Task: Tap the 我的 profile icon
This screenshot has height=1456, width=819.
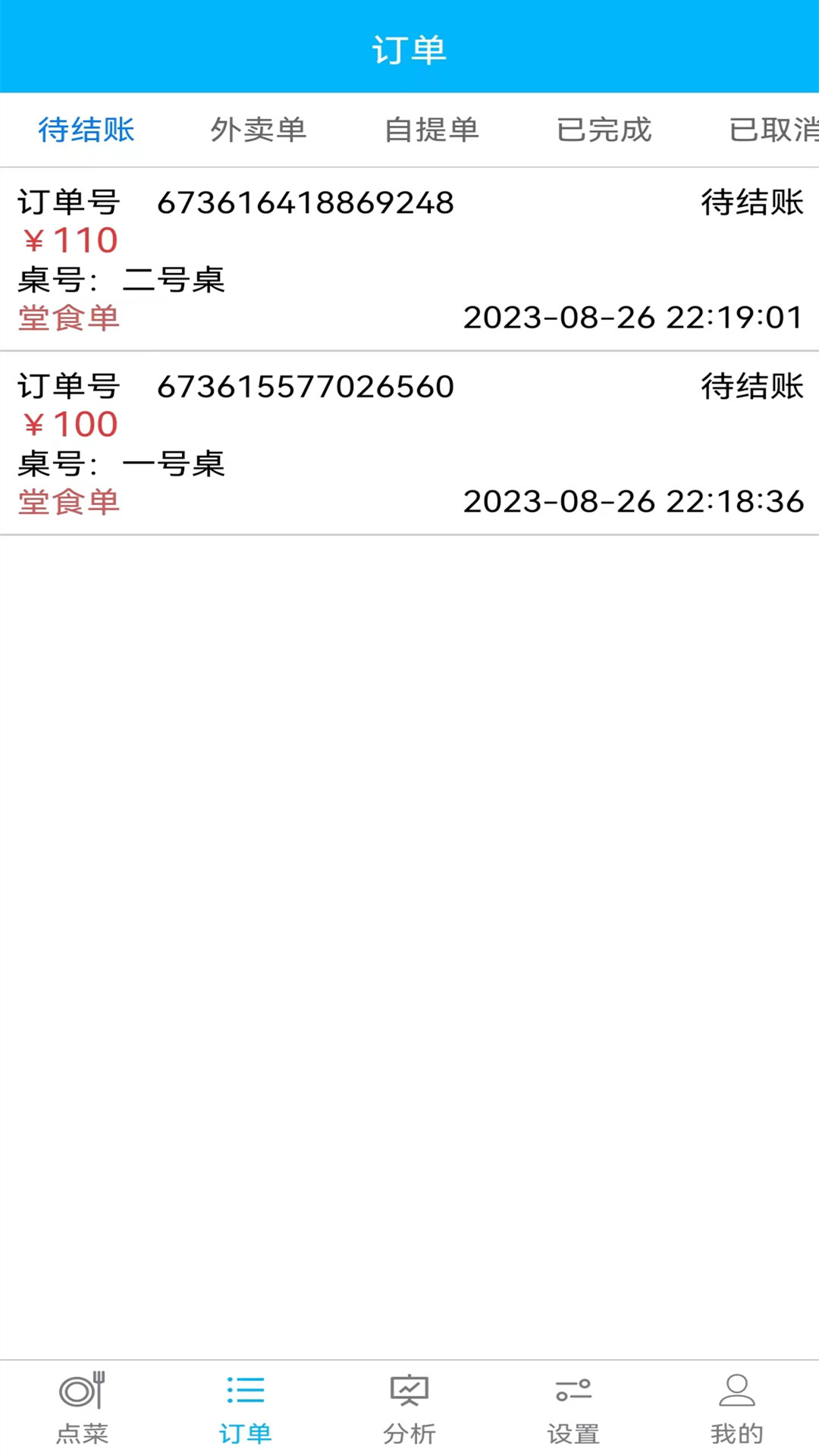Action: [x=736, y=1407]
